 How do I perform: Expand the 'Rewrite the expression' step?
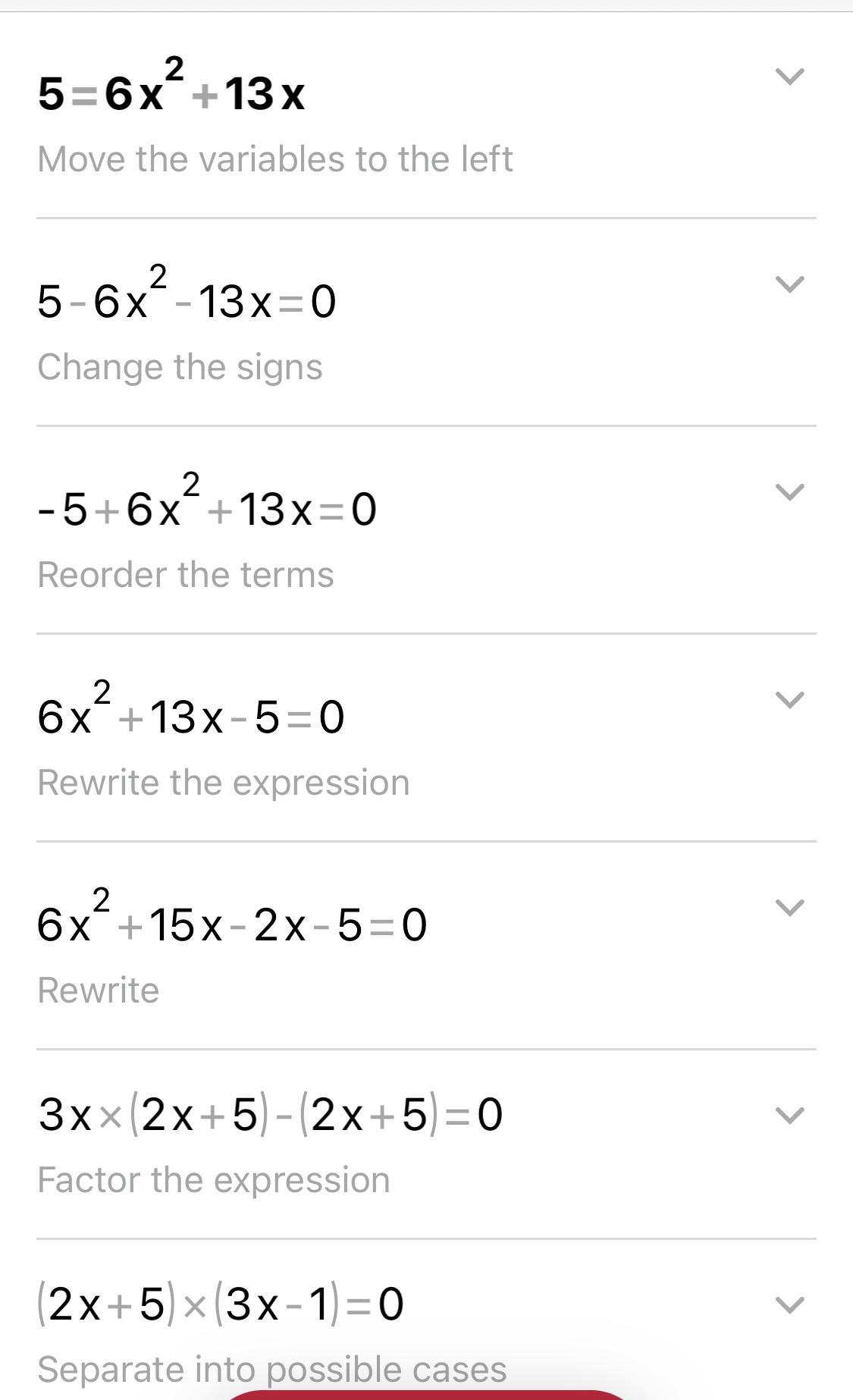click(x=789, y=700)
